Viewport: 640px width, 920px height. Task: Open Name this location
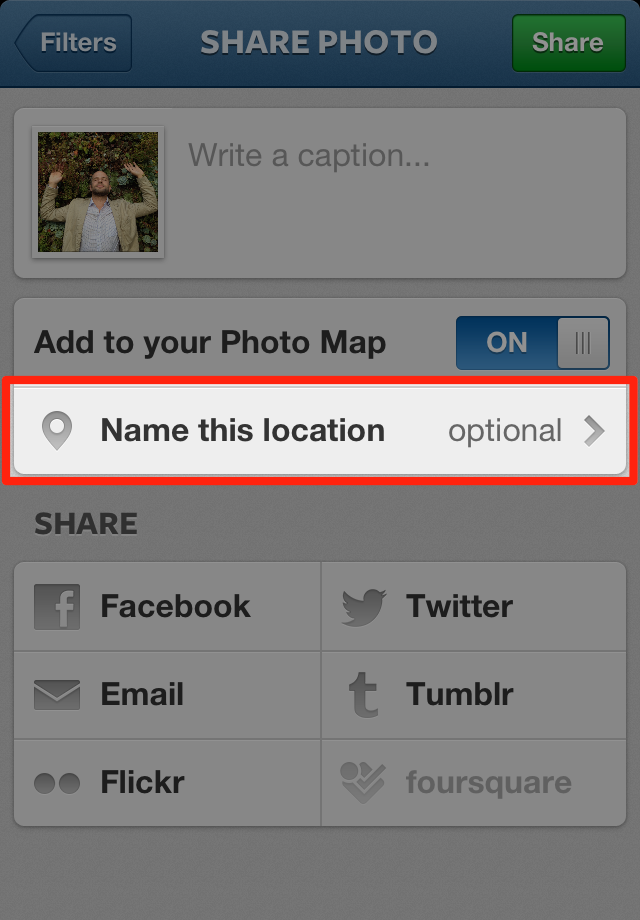point(320,431)
